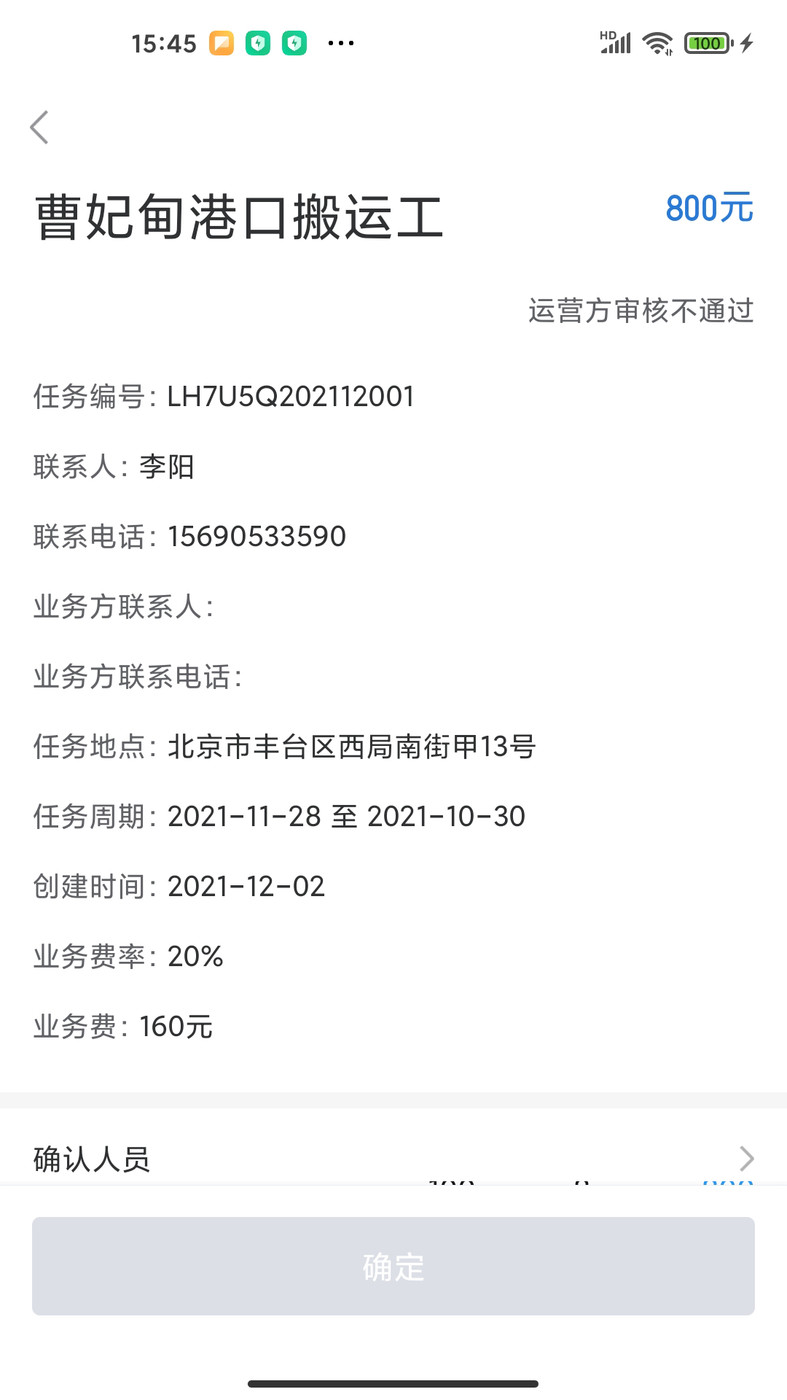
Task: Tap the second green battery saver icon
Action: [293, 43]
